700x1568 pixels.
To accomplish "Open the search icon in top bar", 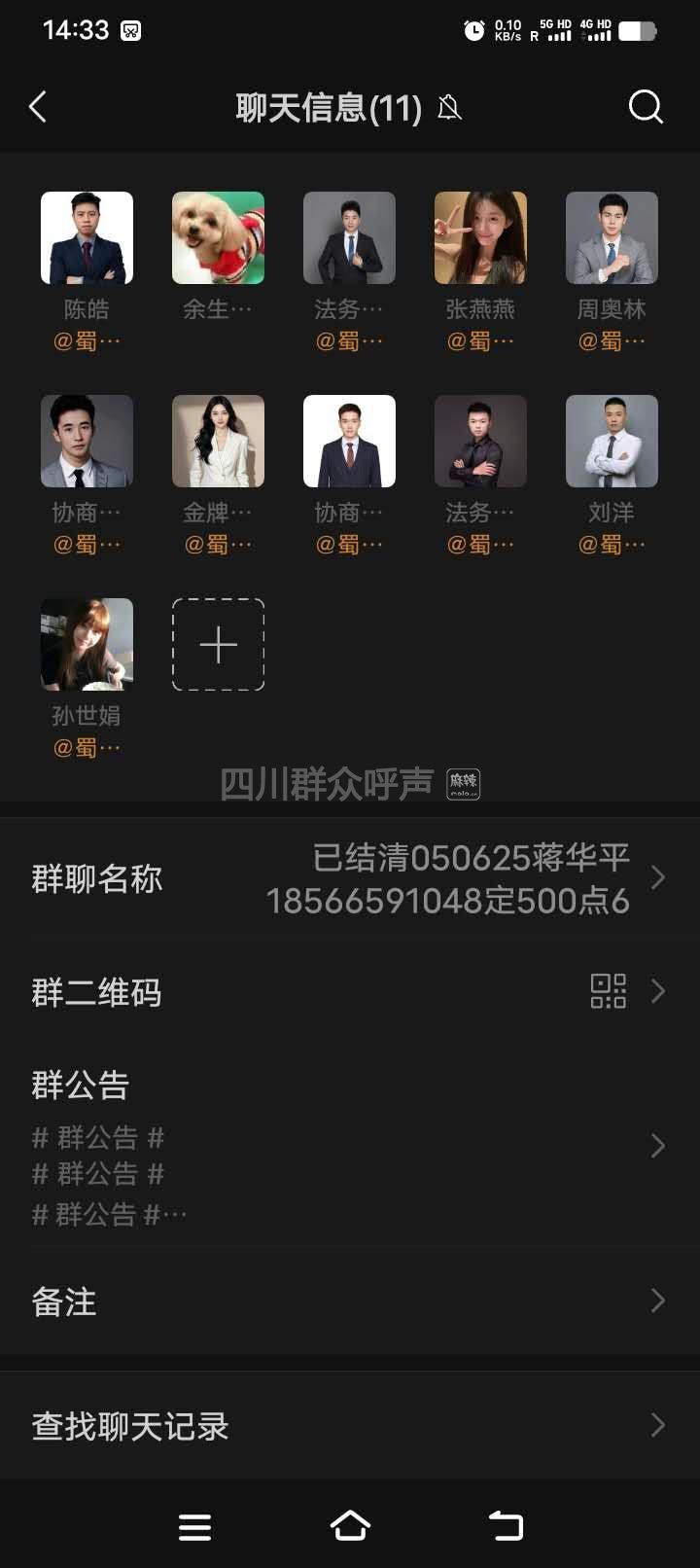I will coord(646,107).
